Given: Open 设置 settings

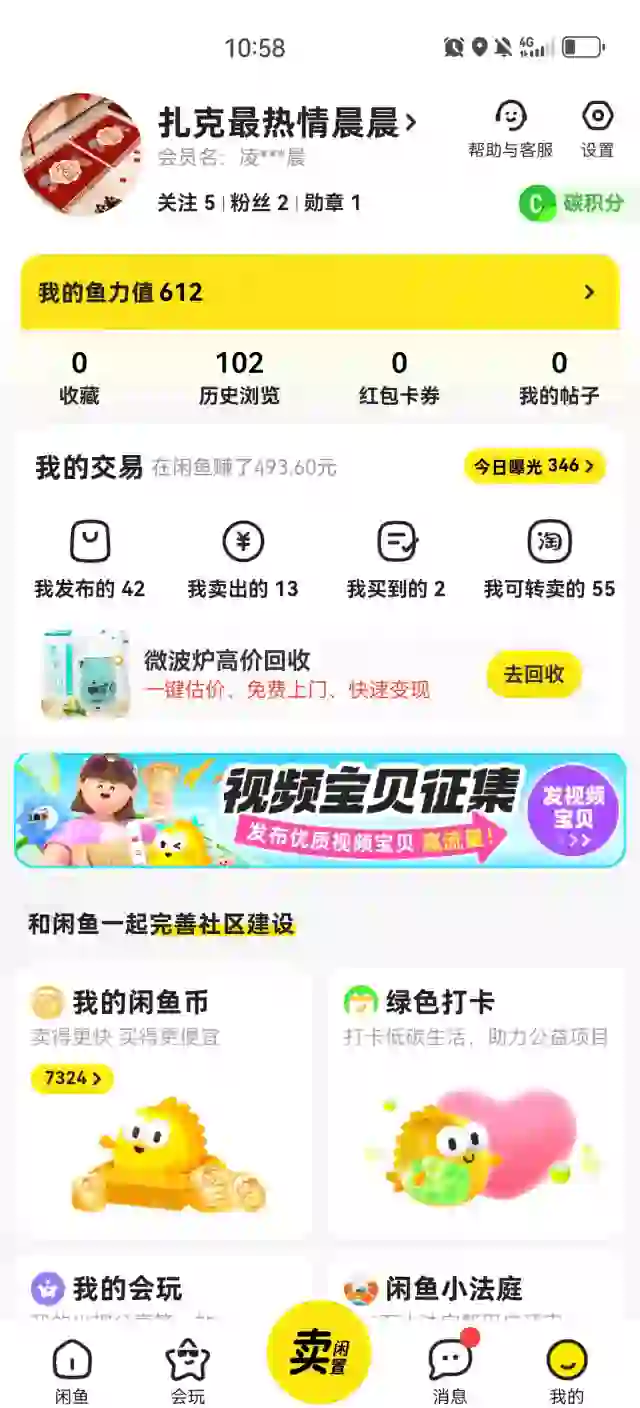Looking at the screenshot, I should pos(597,129).
